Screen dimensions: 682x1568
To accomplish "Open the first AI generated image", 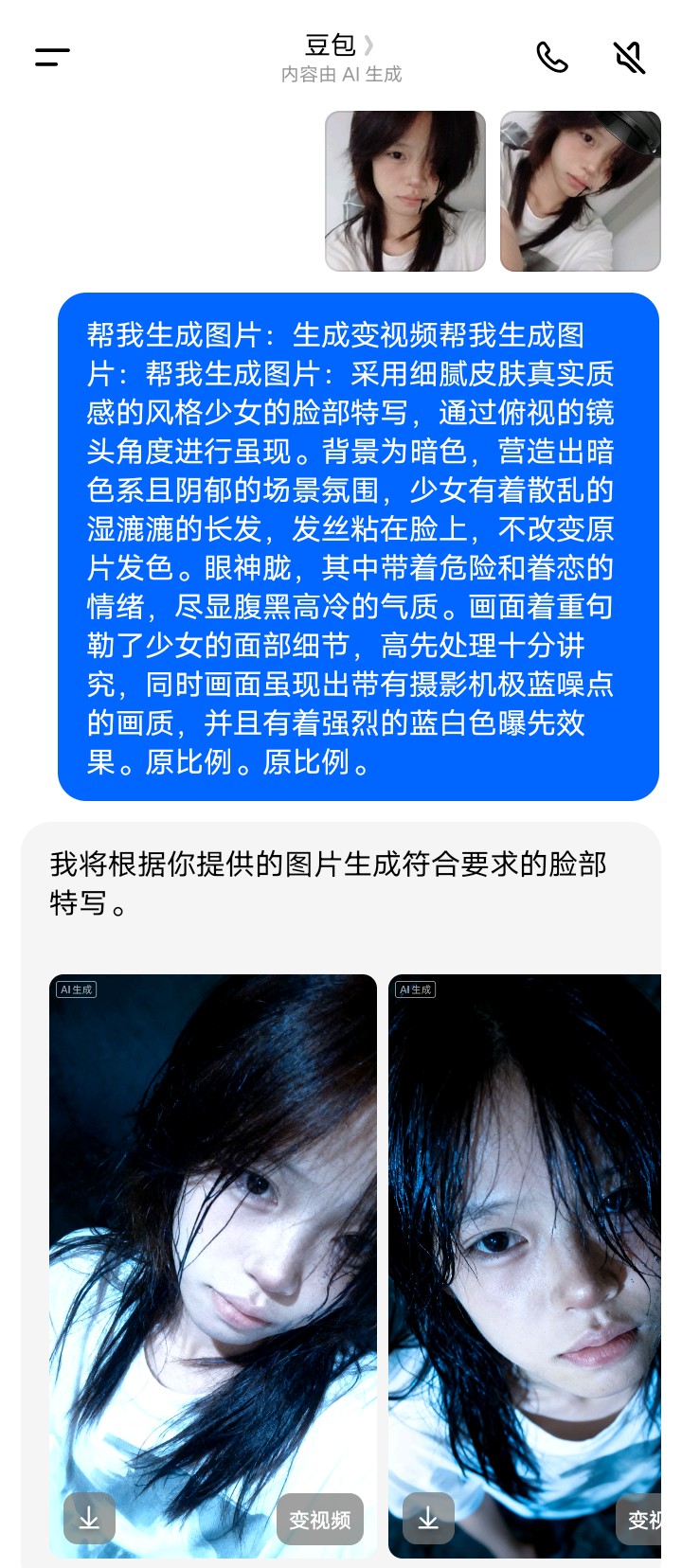I will click(213, 1266).
